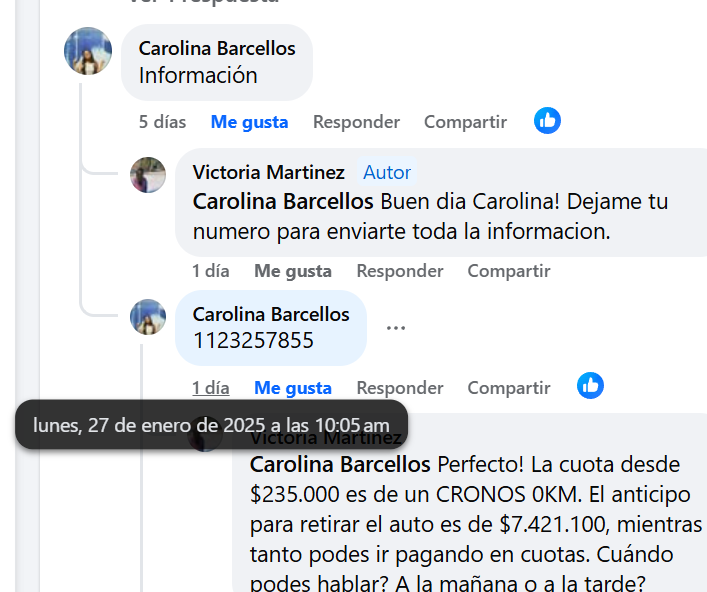
Task: Like Carolina's 1123257855 comment
Action: pos(292,388)
